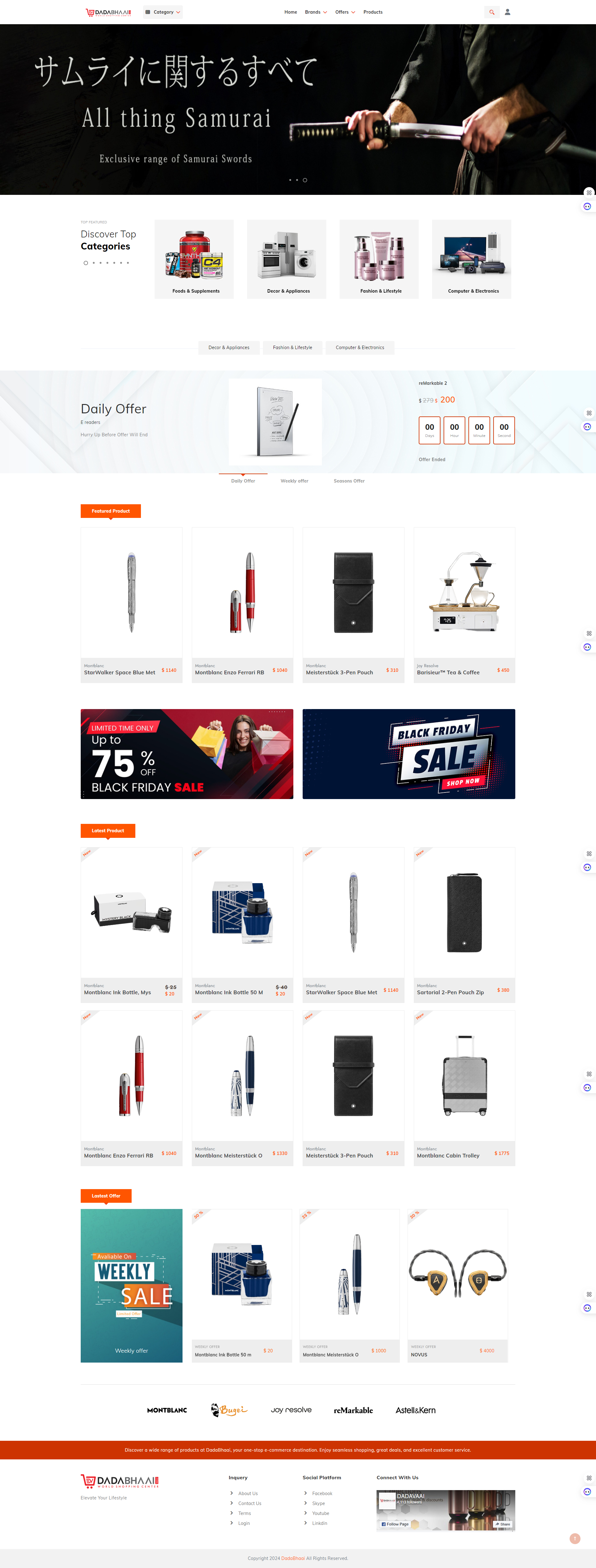Screen dimensions: 596x1568
Task: Expand the Category dropdown
Action: [x=163, y=12]
